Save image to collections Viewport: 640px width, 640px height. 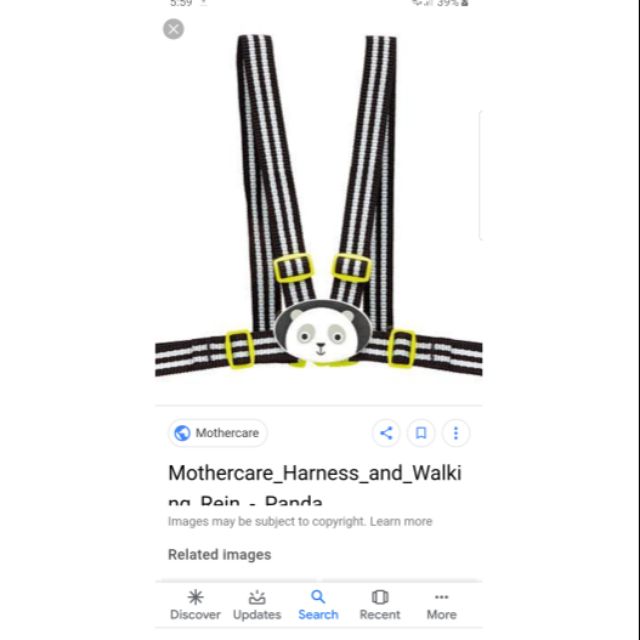[421, 433]
